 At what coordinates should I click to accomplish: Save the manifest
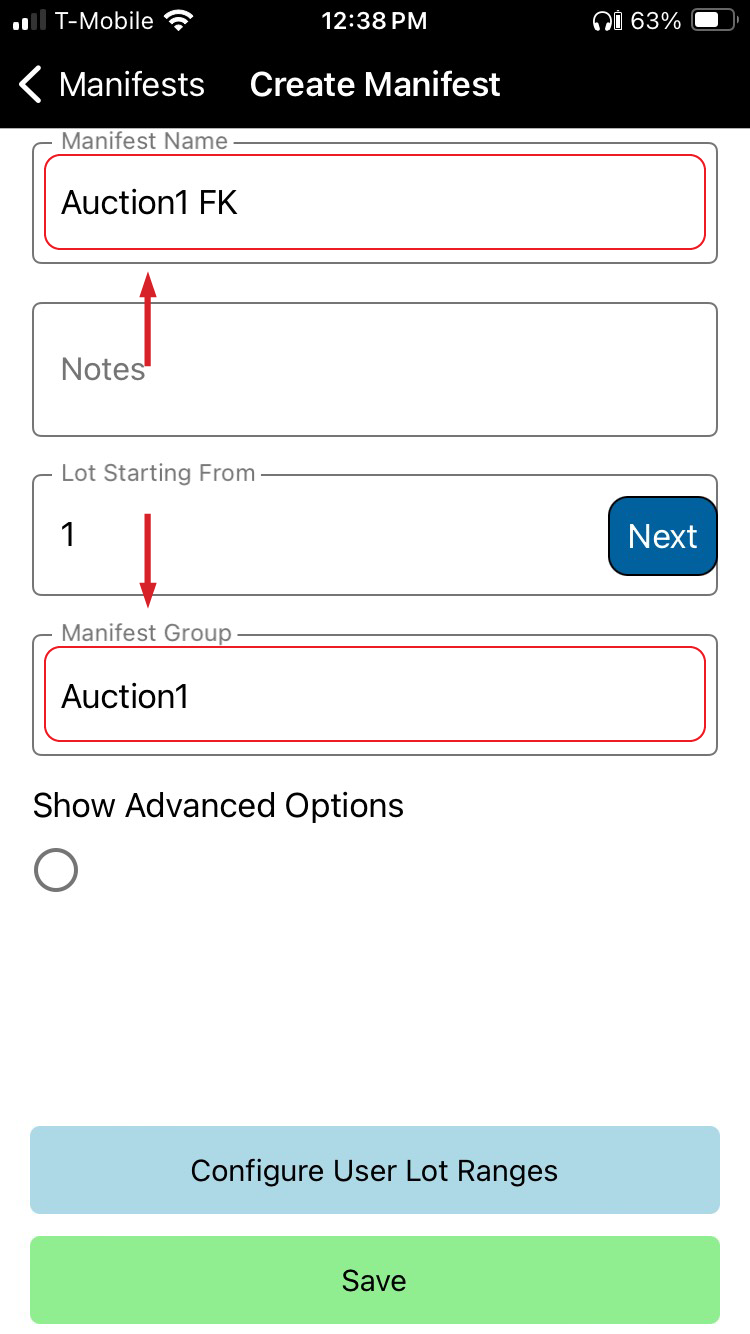(x=374, y=1280)
